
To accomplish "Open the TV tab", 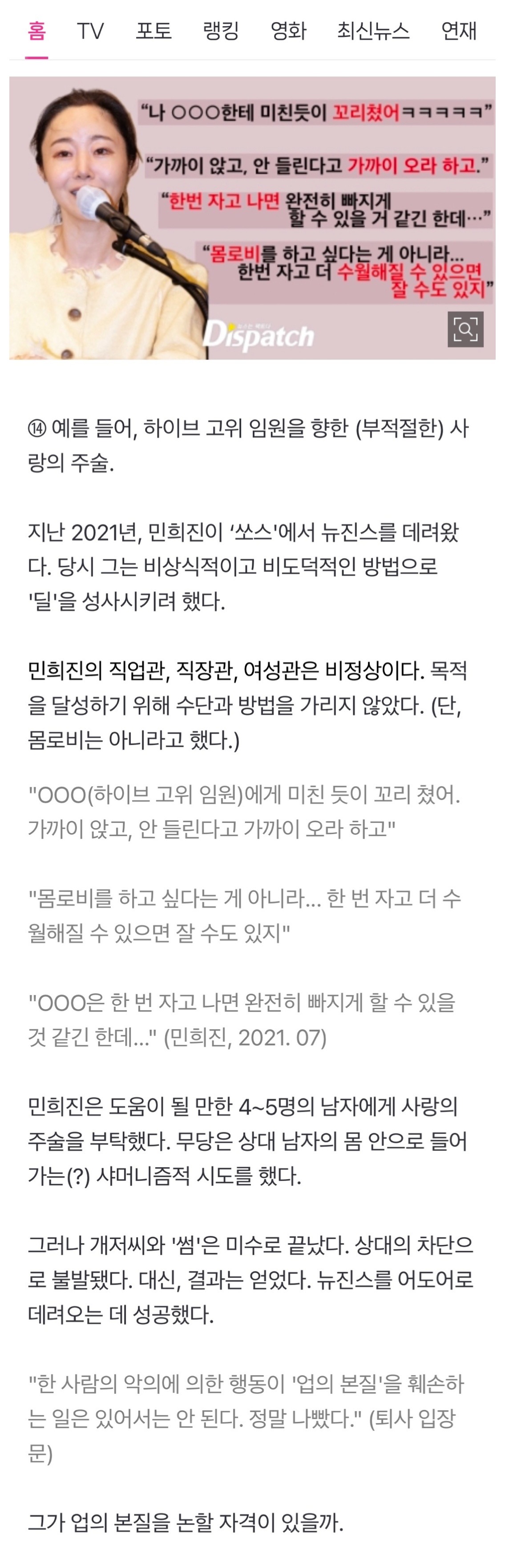I will click(x=90, y=31).
